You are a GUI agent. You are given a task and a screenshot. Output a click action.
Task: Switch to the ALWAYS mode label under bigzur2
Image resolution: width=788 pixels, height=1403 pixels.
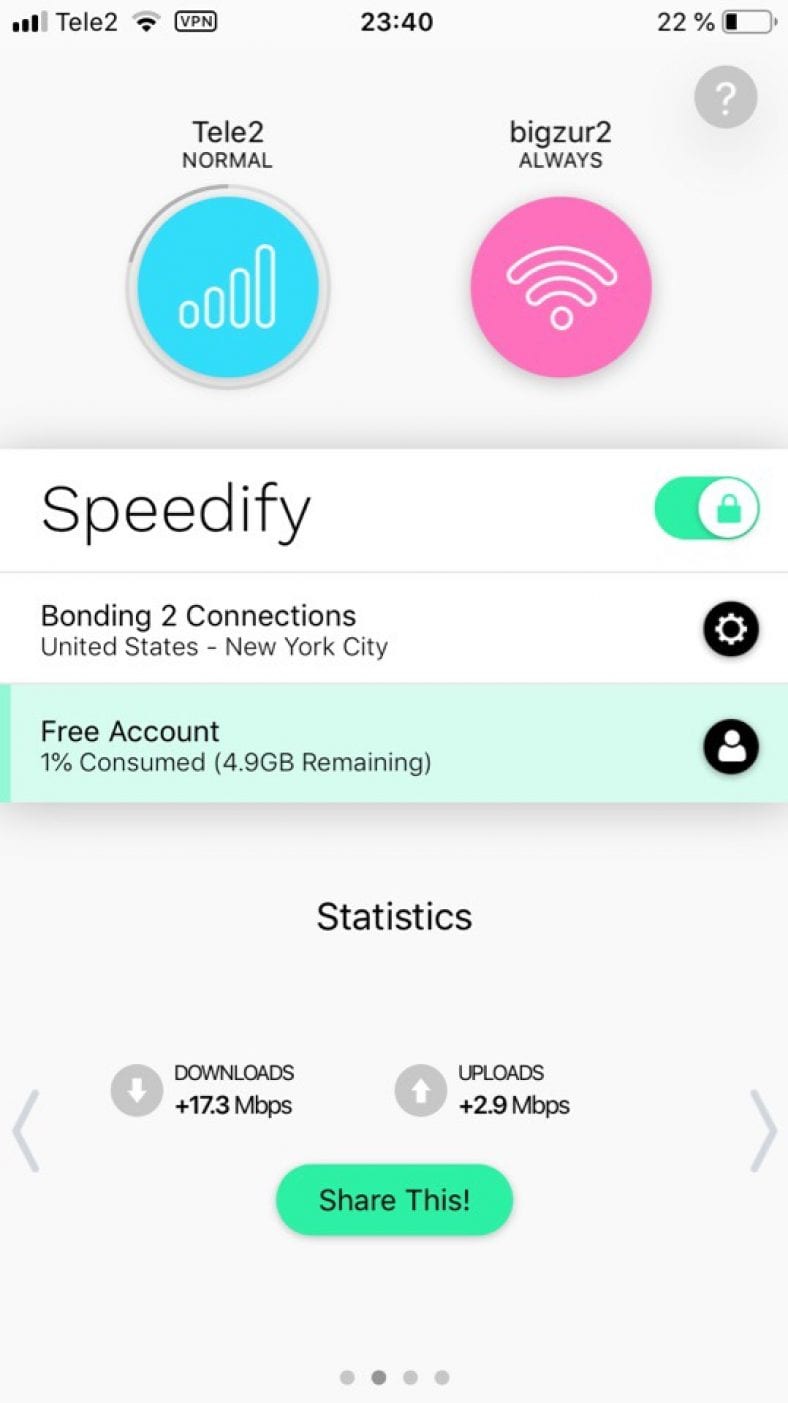point(560,160)
